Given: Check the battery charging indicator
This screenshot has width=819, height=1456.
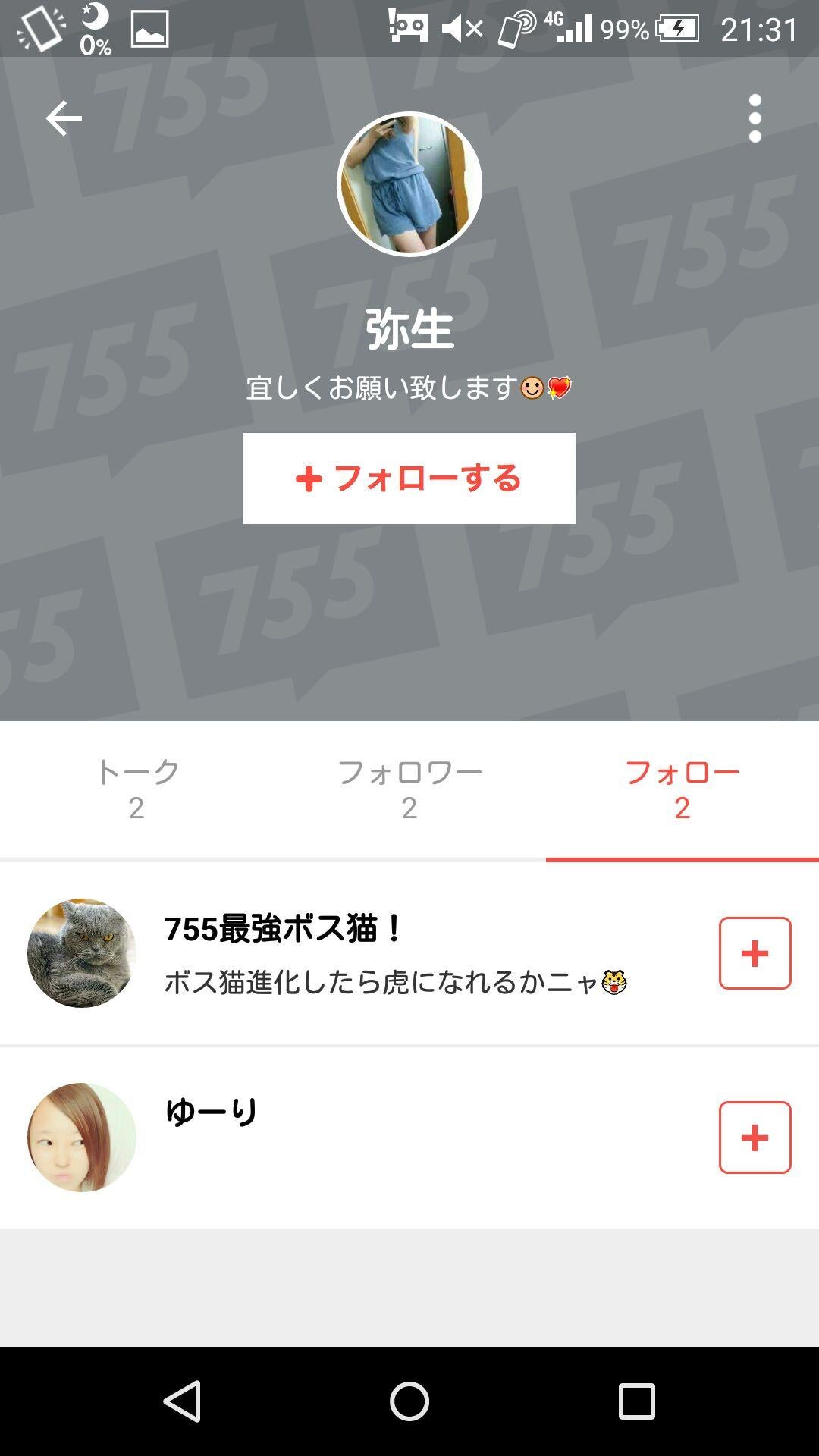Looking at the screenshot, I should pos(677,29).
